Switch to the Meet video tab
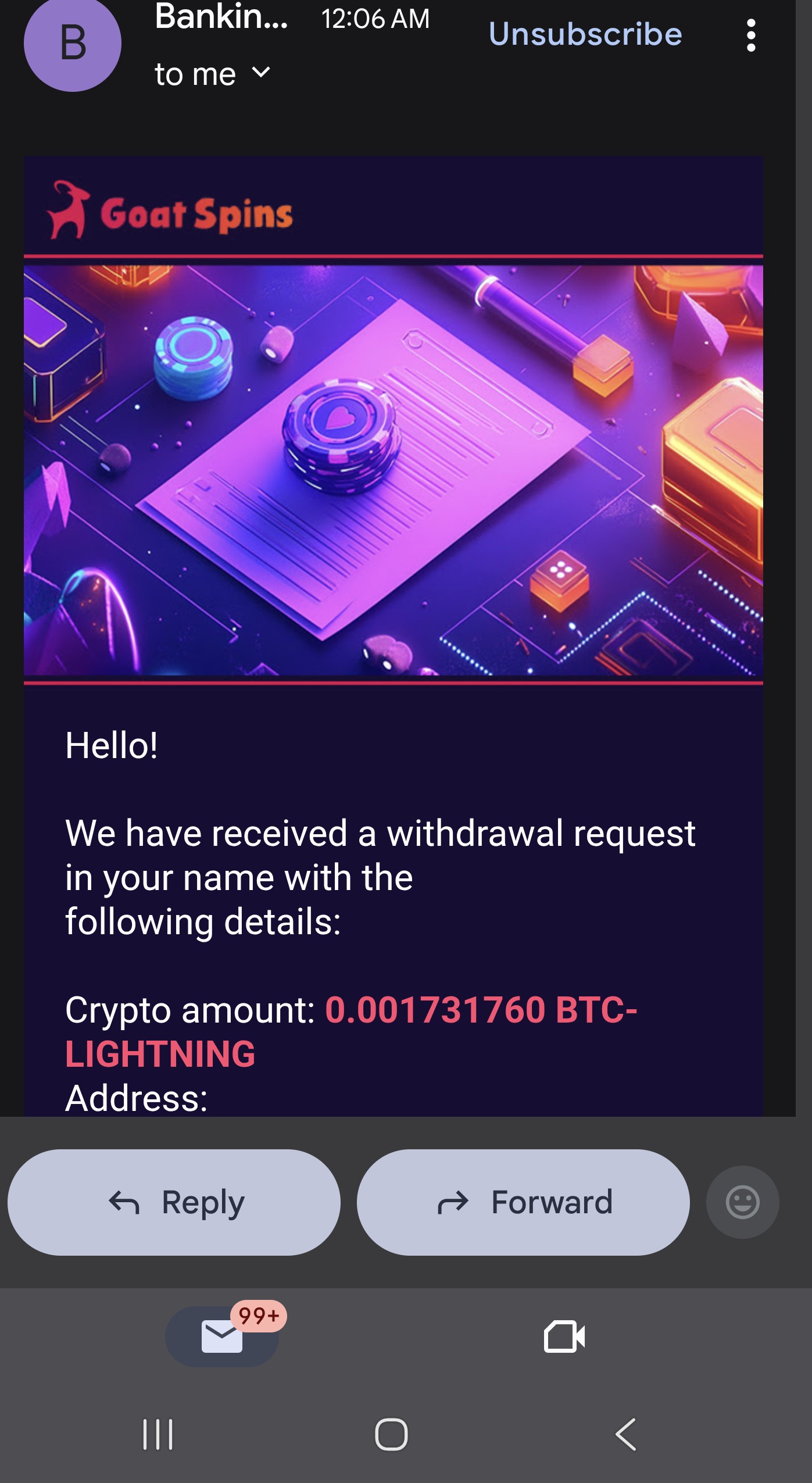812x1483 pixels. click(564, 1336)
